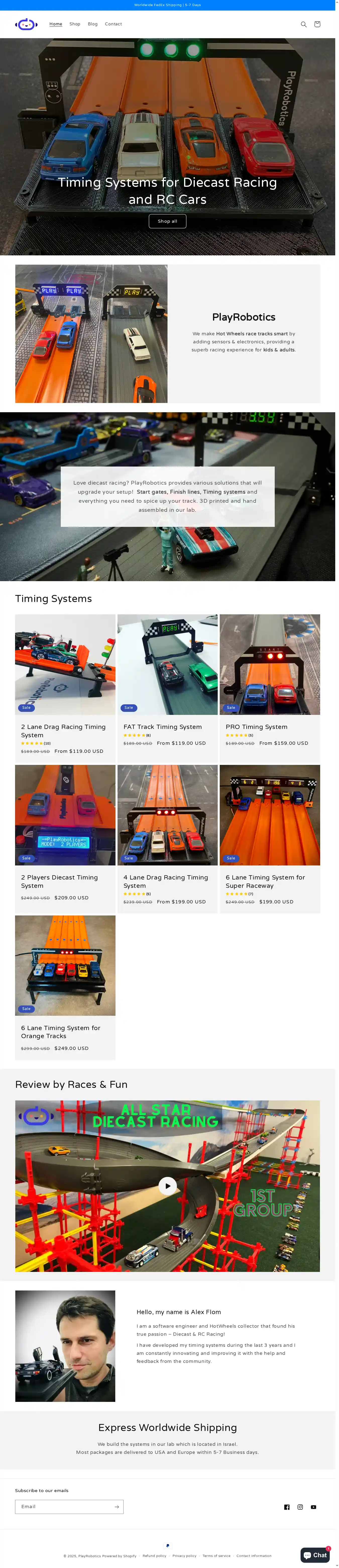Open the Blog section
This screenshot has height=1568, width=339.
pos(92,24)
